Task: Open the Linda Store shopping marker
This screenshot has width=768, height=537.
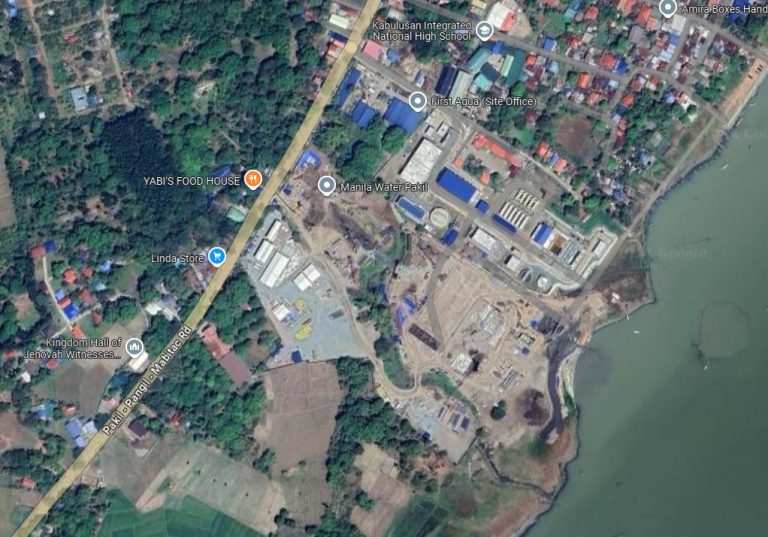Action: 217,257
